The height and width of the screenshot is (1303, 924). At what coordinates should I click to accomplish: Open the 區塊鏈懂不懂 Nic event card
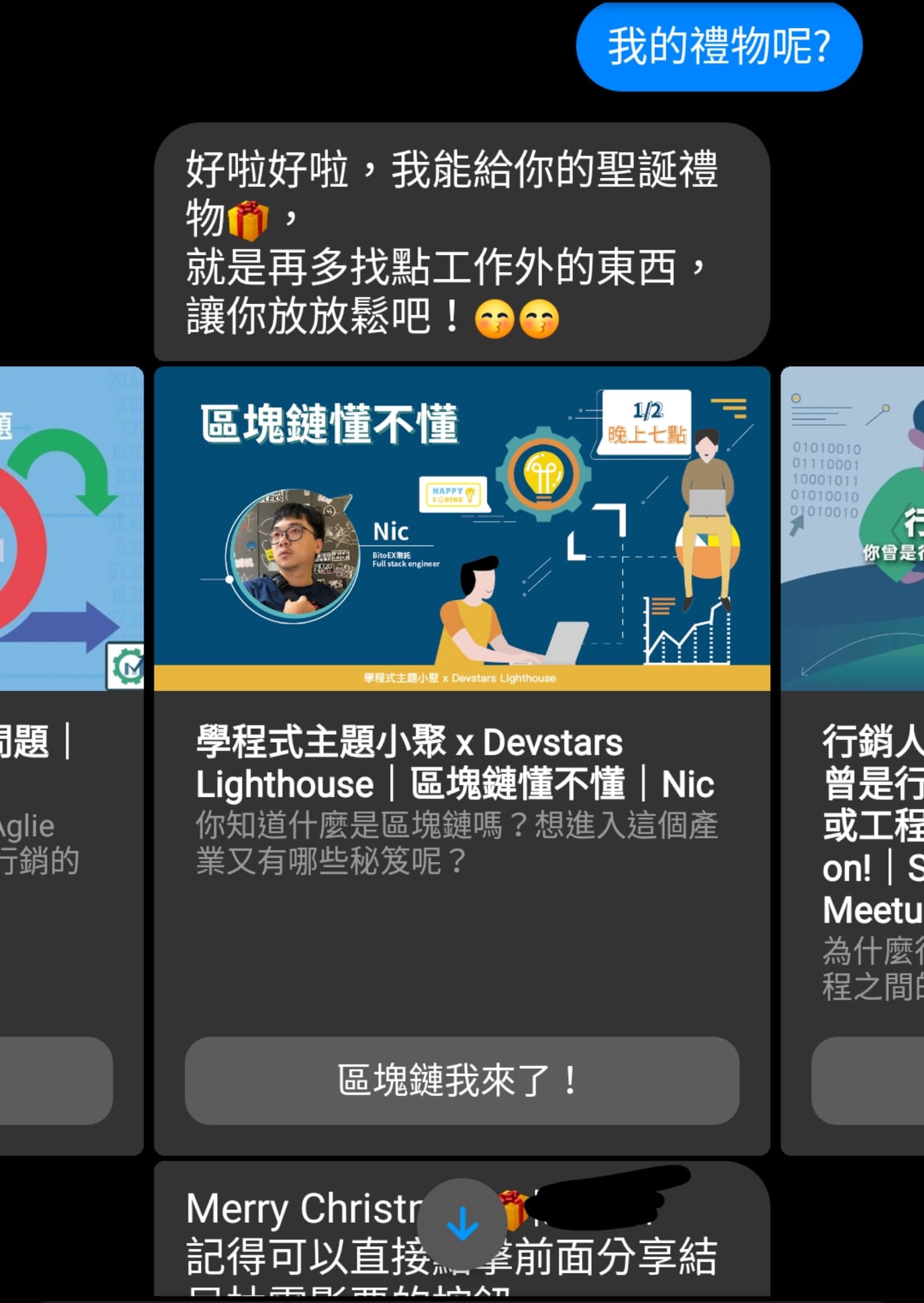[x=461, y=528]
